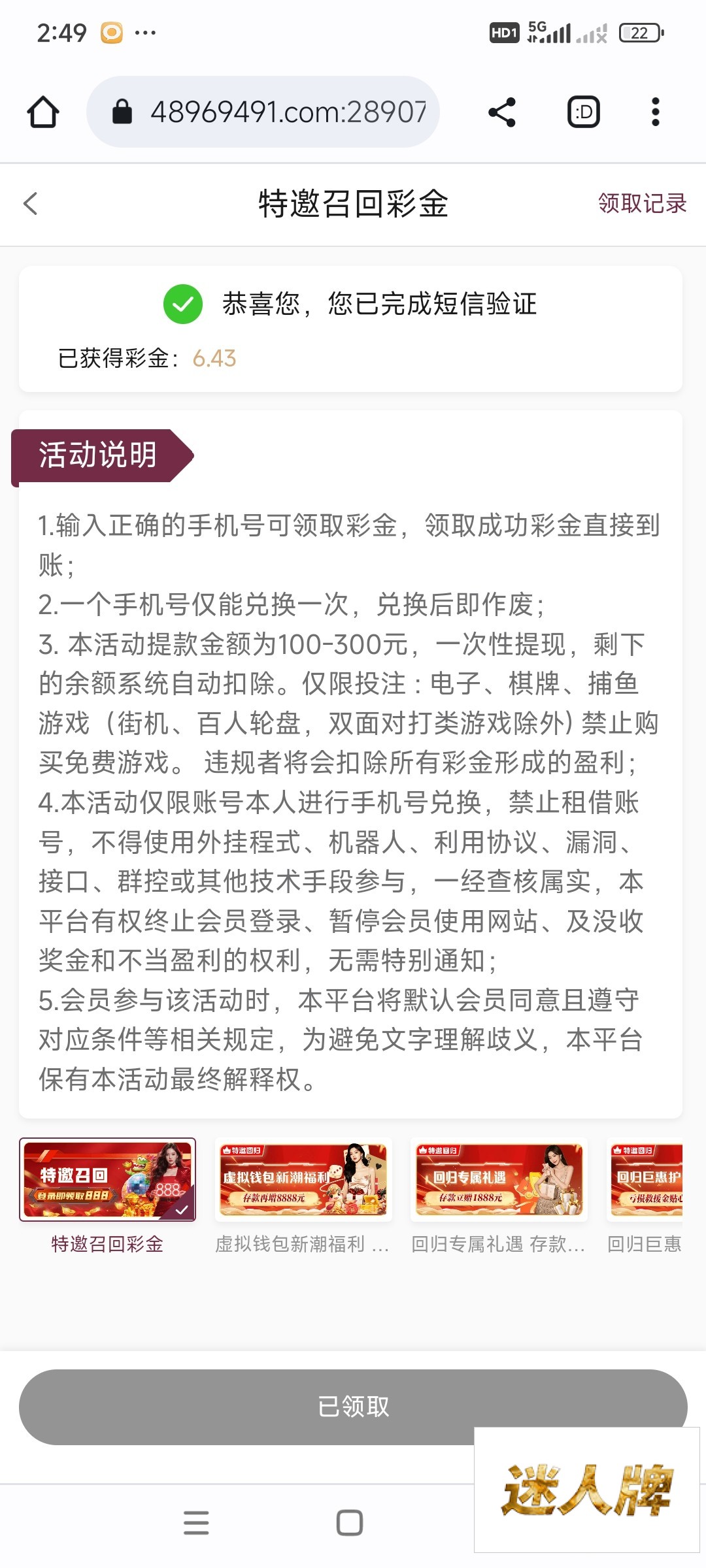
Task: Open system recent apps menu
Action: pyautogui.click(x=196, y=1522)
